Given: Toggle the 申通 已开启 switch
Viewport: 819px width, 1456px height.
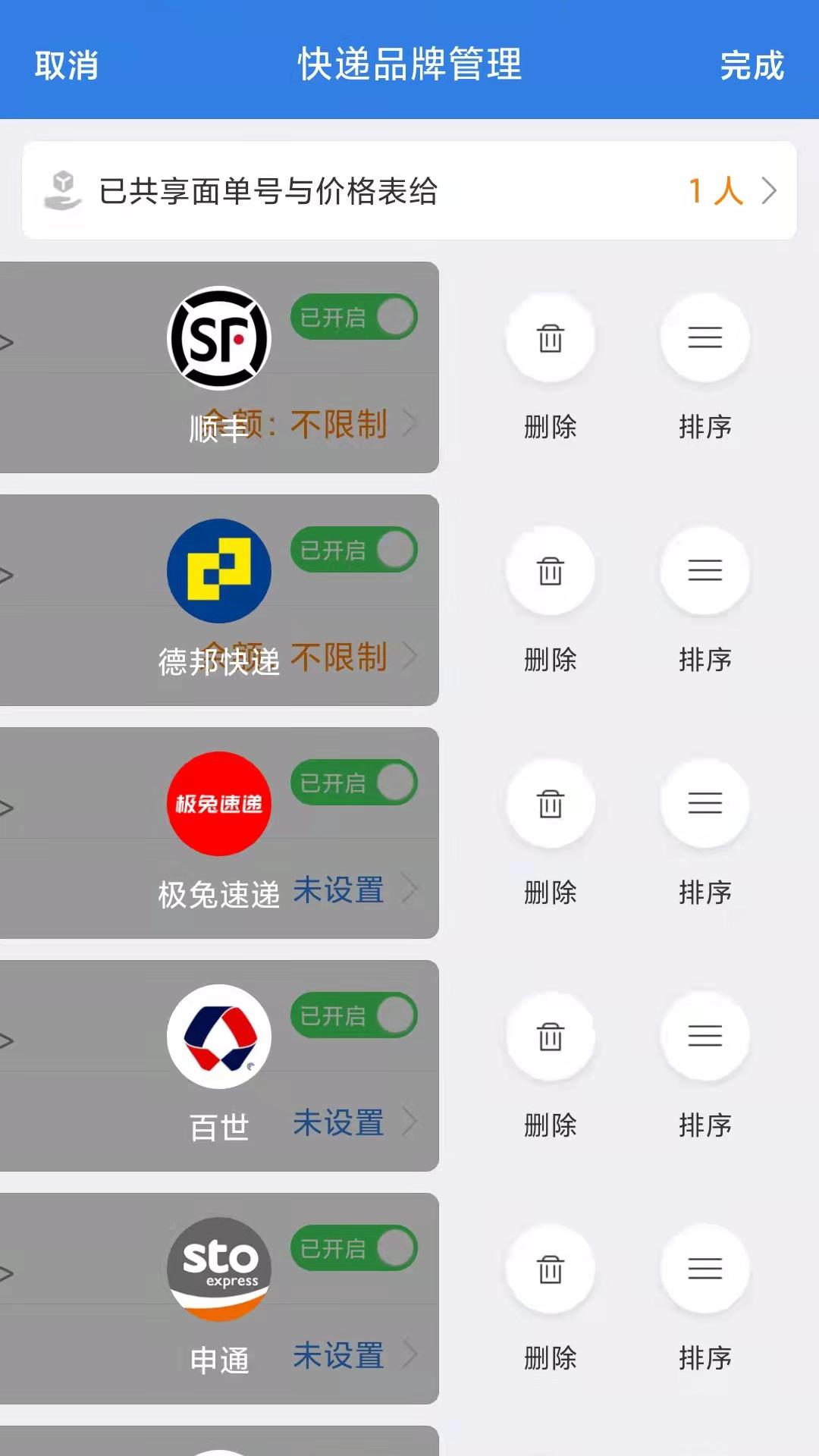Looking at the screenshot, I should (x=354, y=1248).
